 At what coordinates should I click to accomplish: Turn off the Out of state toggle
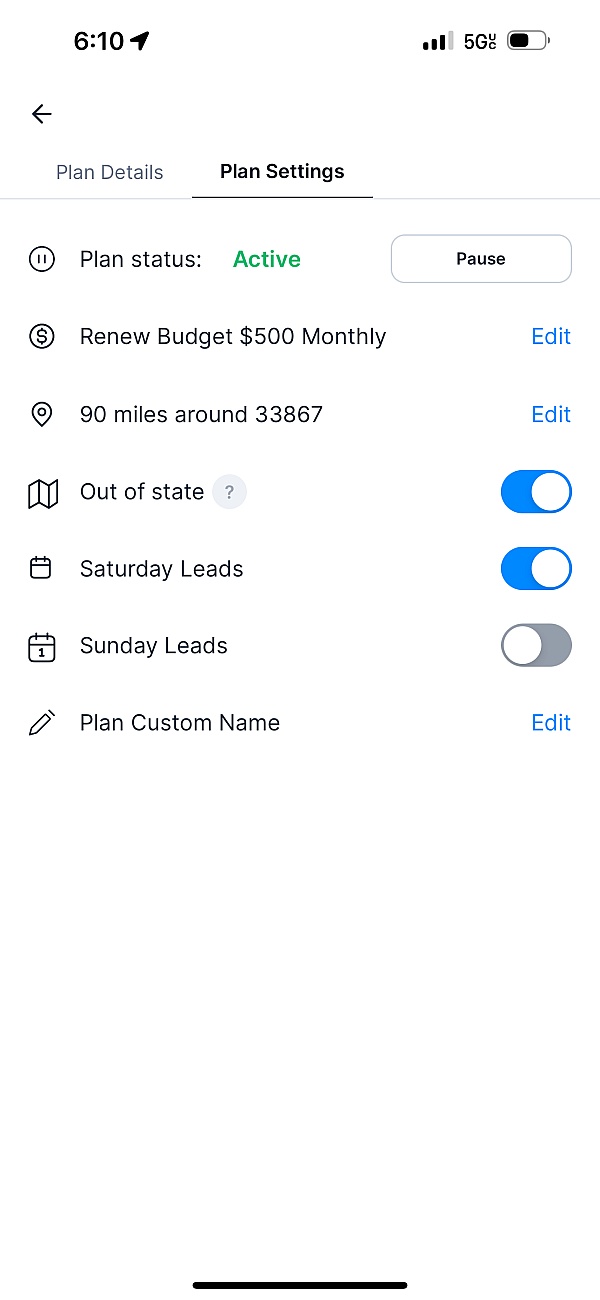point(536,492)
